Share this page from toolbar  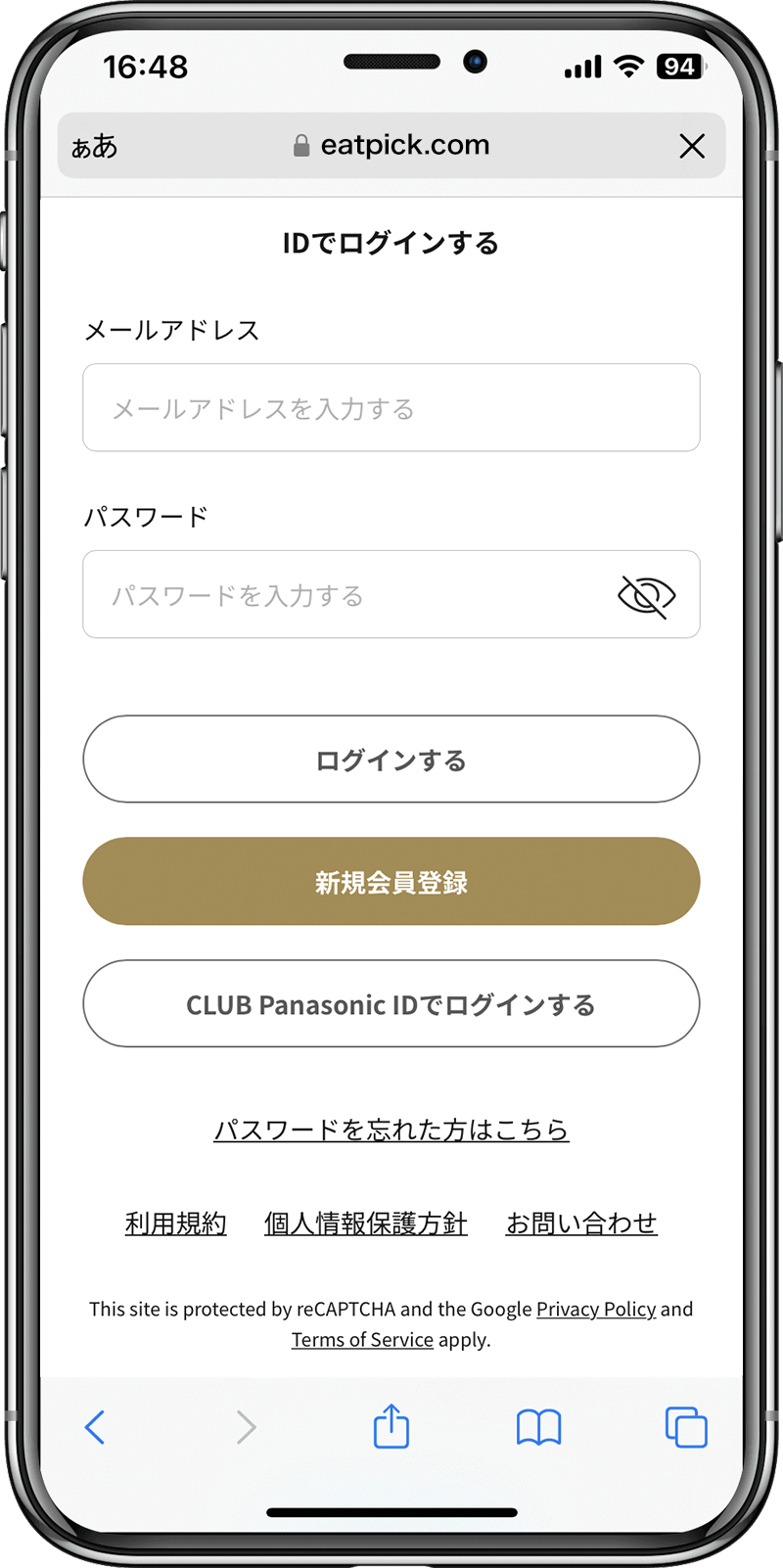tap(391, 1427)
